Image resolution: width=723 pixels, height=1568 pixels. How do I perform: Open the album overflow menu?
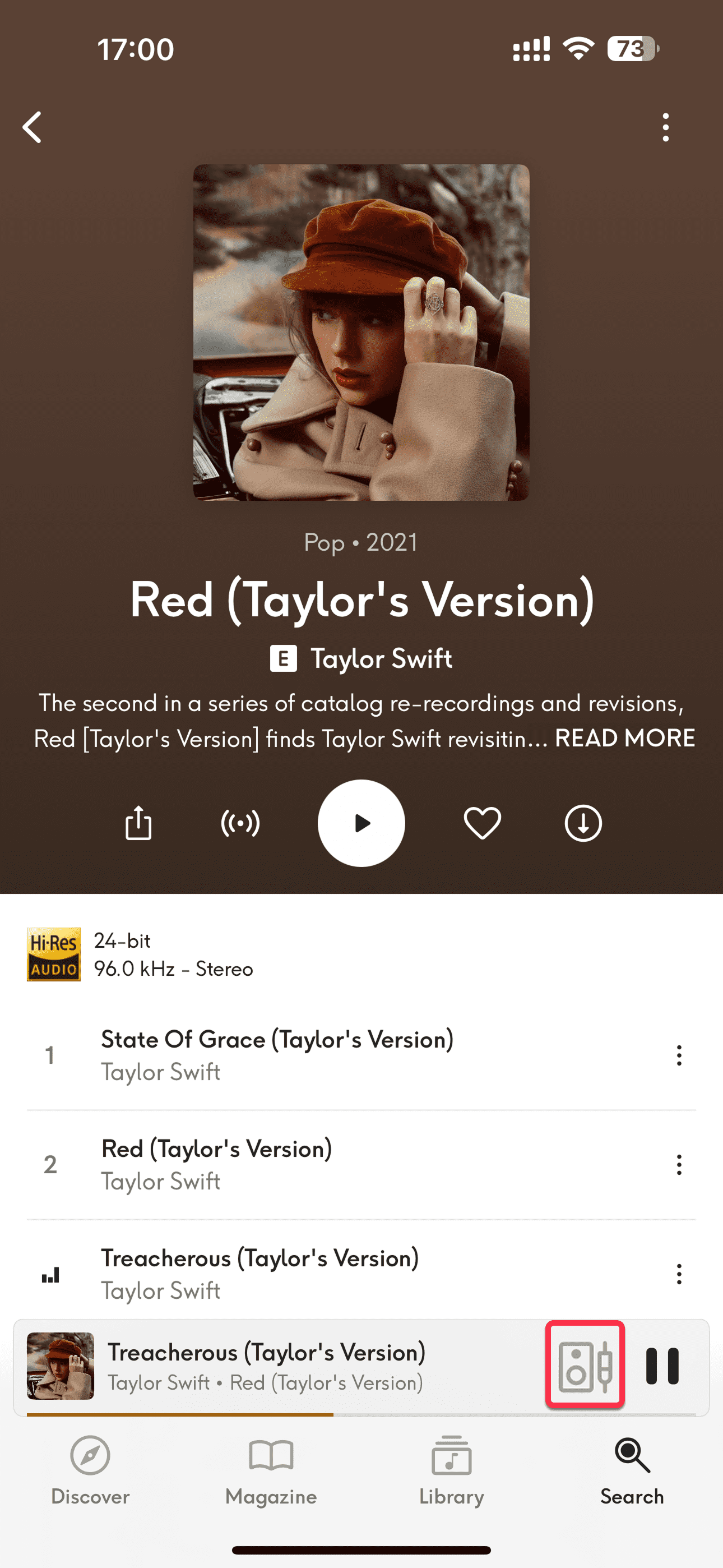(x=665, y=127)
